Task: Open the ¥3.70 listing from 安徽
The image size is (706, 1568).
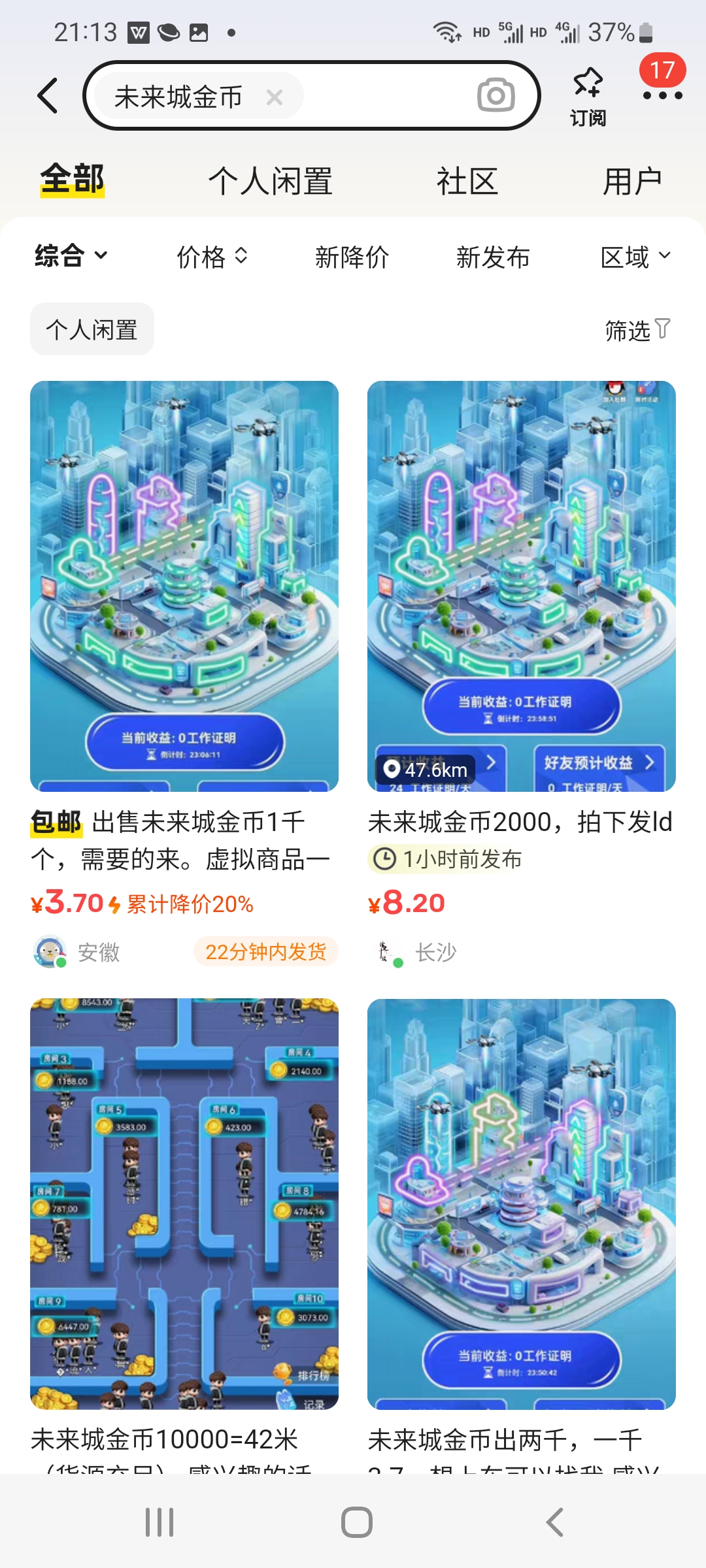Action: [184, 586]
